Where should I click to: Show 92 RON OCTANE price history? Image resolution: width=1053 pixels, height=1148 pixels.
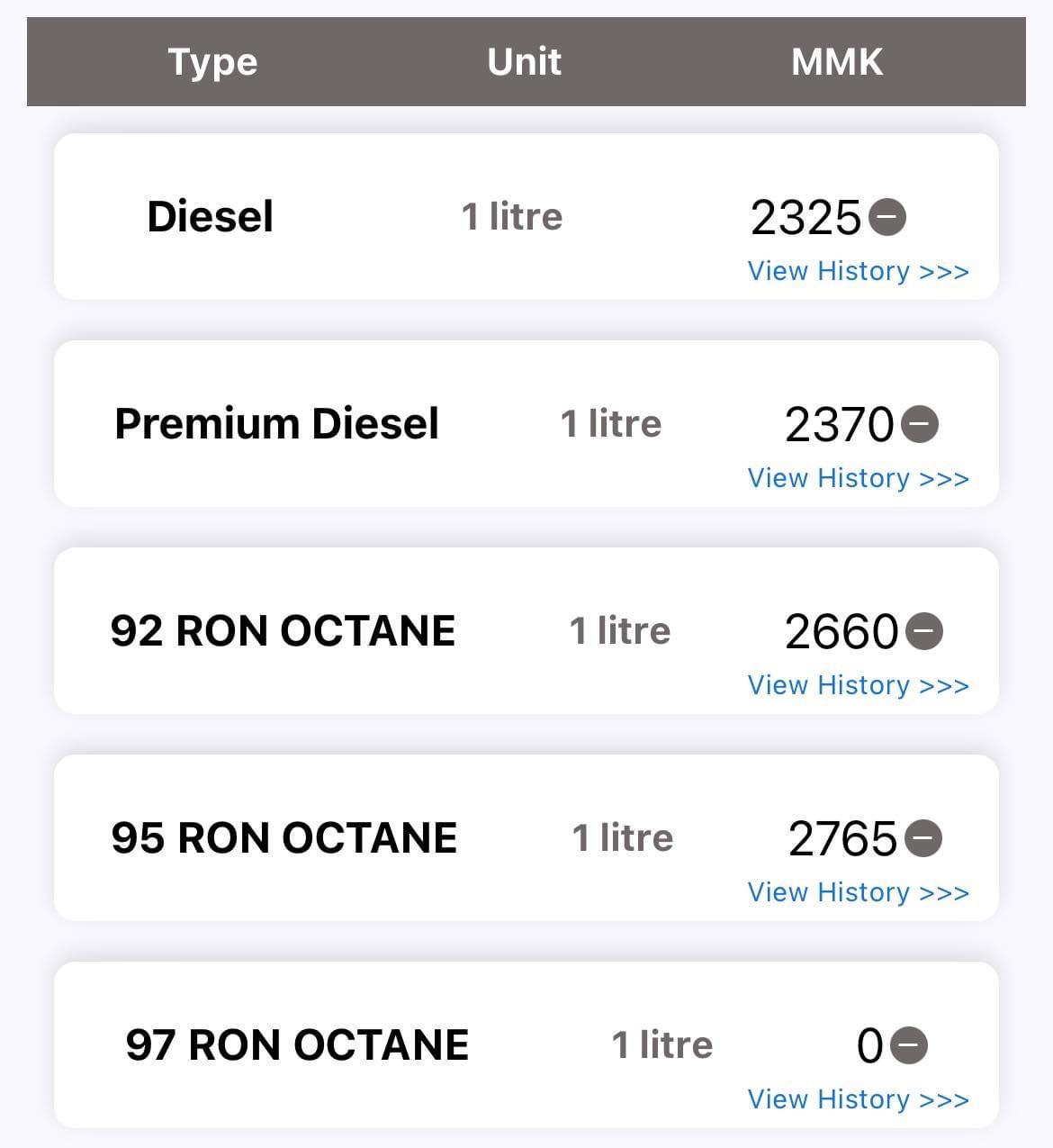(x=858, y=685)
